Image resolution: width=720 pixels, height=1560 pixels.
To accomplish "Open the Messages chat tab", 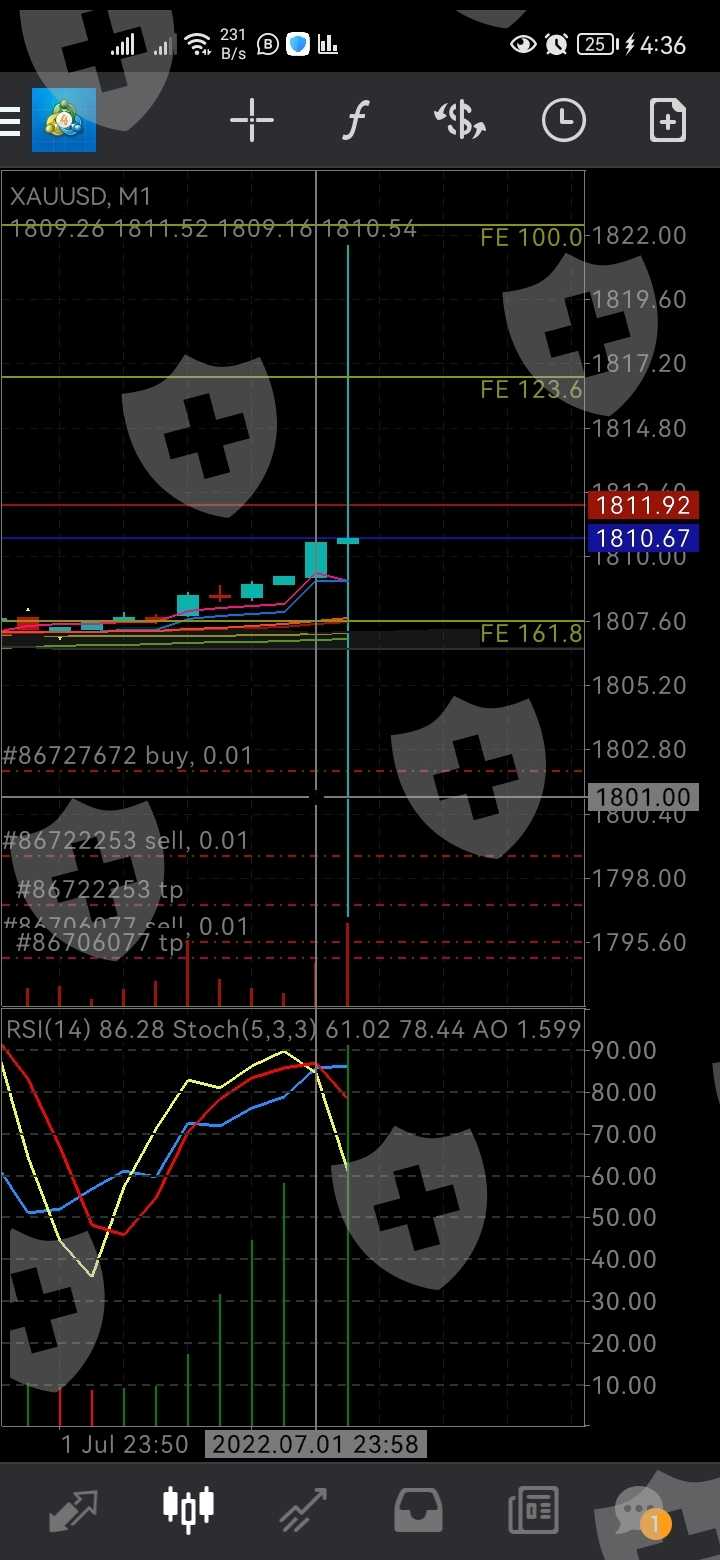I will 640,1512.
